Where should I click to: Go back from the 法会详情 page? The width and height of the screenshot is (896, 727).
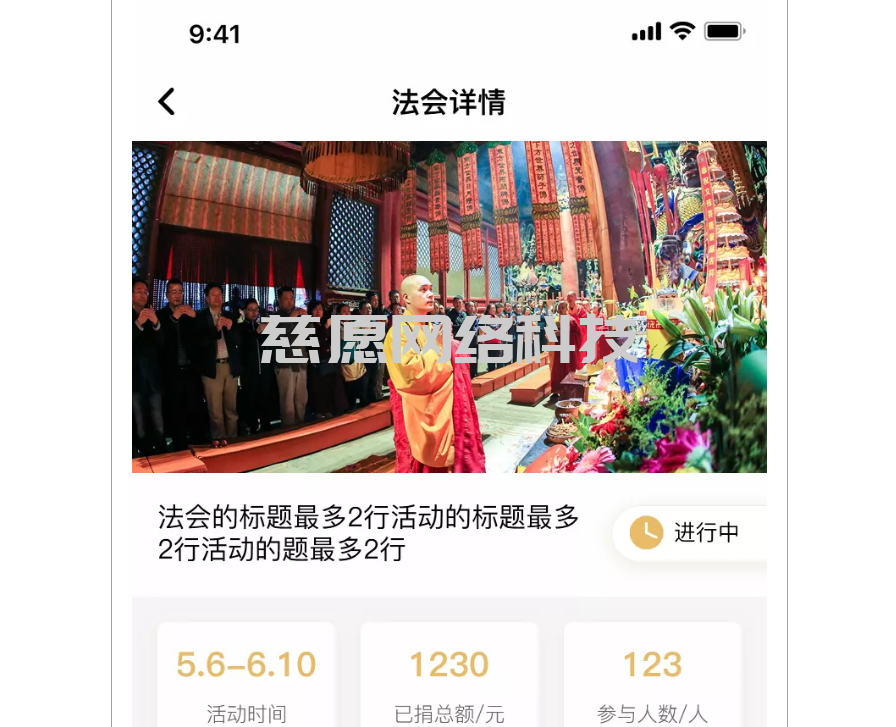click(167, 102)
